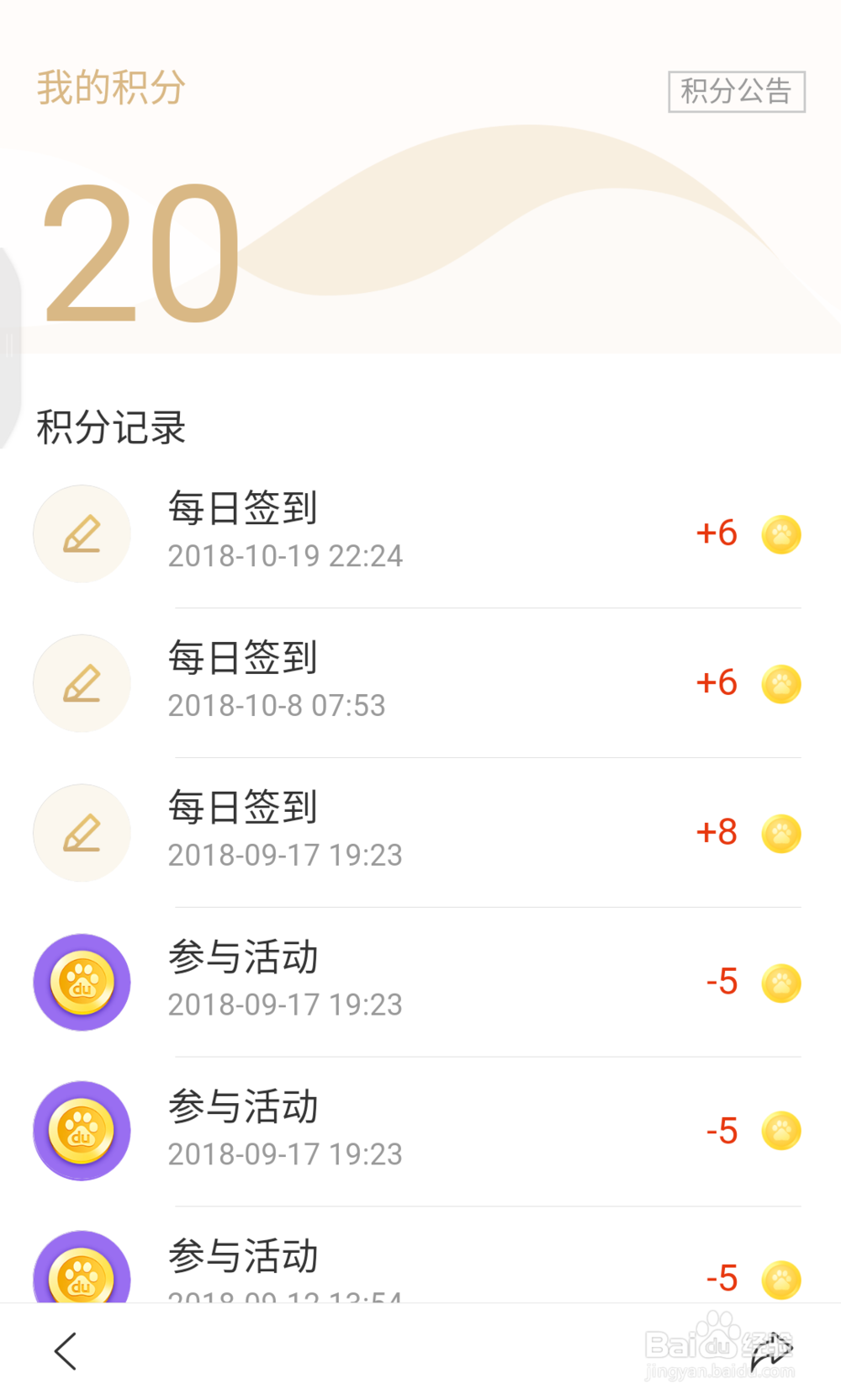Share this points page

770,1351
